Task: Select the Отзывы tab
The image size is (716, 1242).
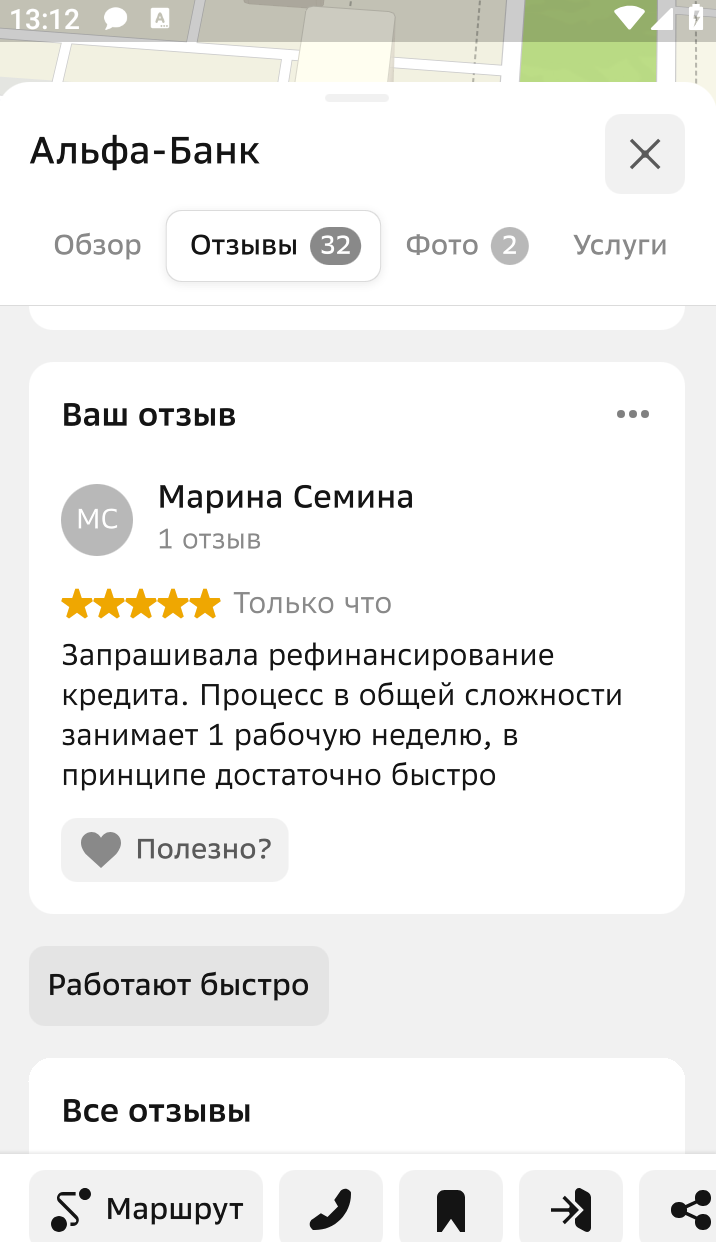Action: tap(273, 246)
